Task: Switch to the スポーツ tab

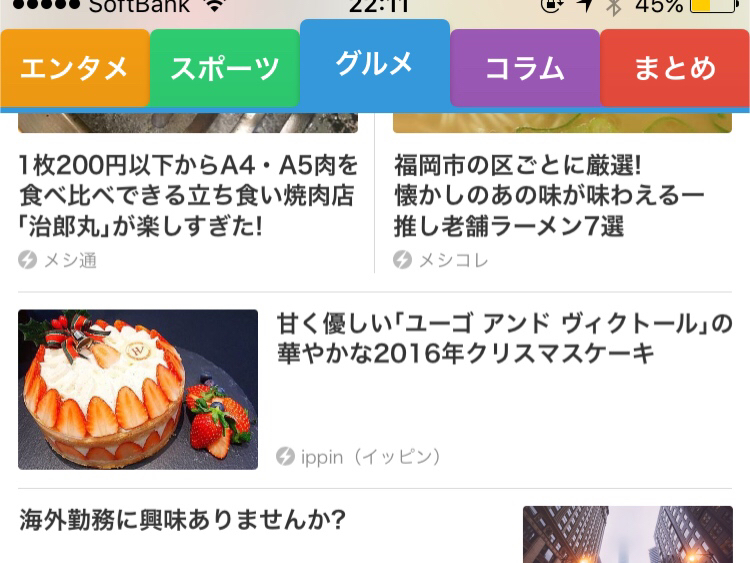Action: 225,68
